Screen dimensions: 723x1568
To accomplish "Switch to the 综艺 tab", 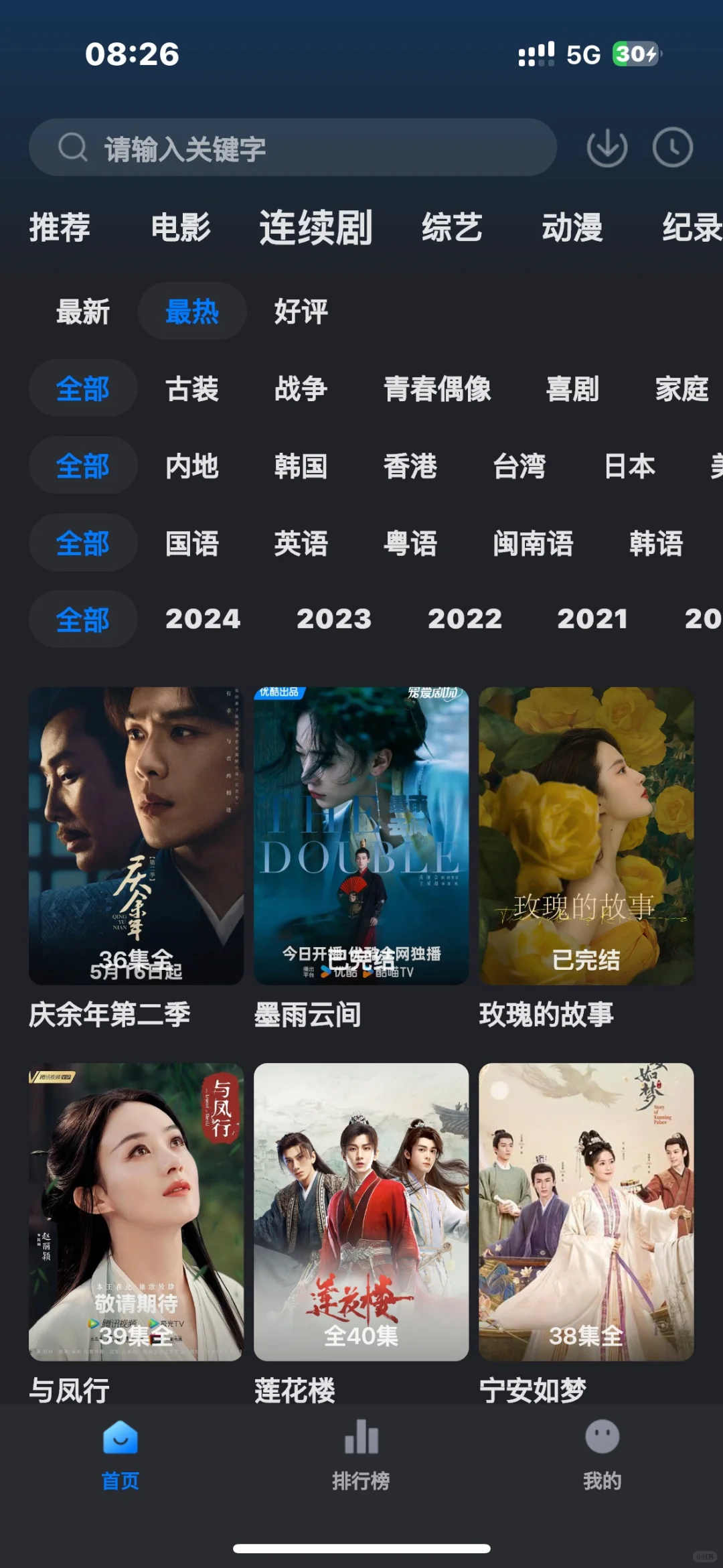I will tap(452, 228).
